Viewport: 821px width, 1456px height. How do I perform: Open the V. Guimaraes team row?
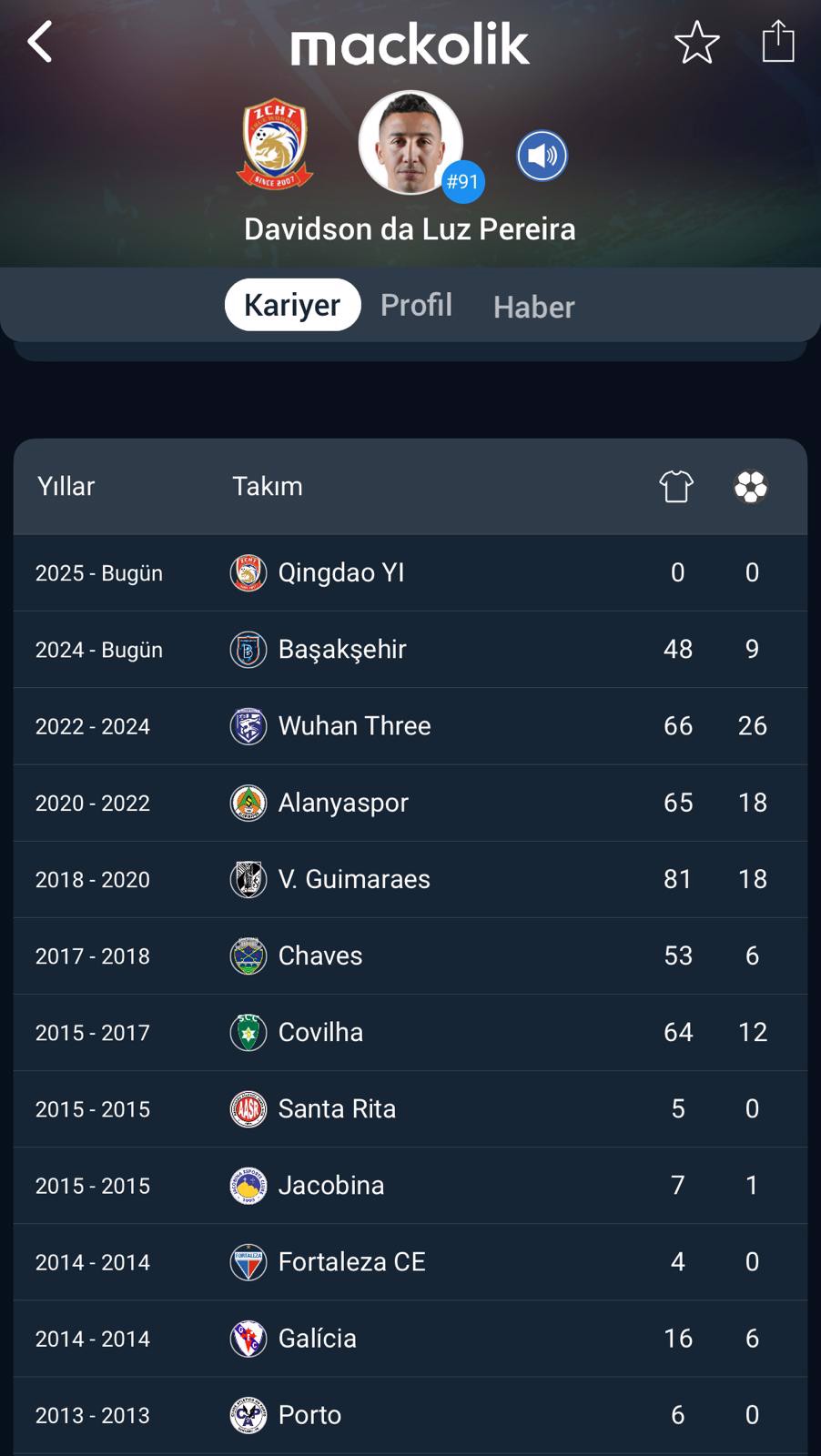point(410,878)
